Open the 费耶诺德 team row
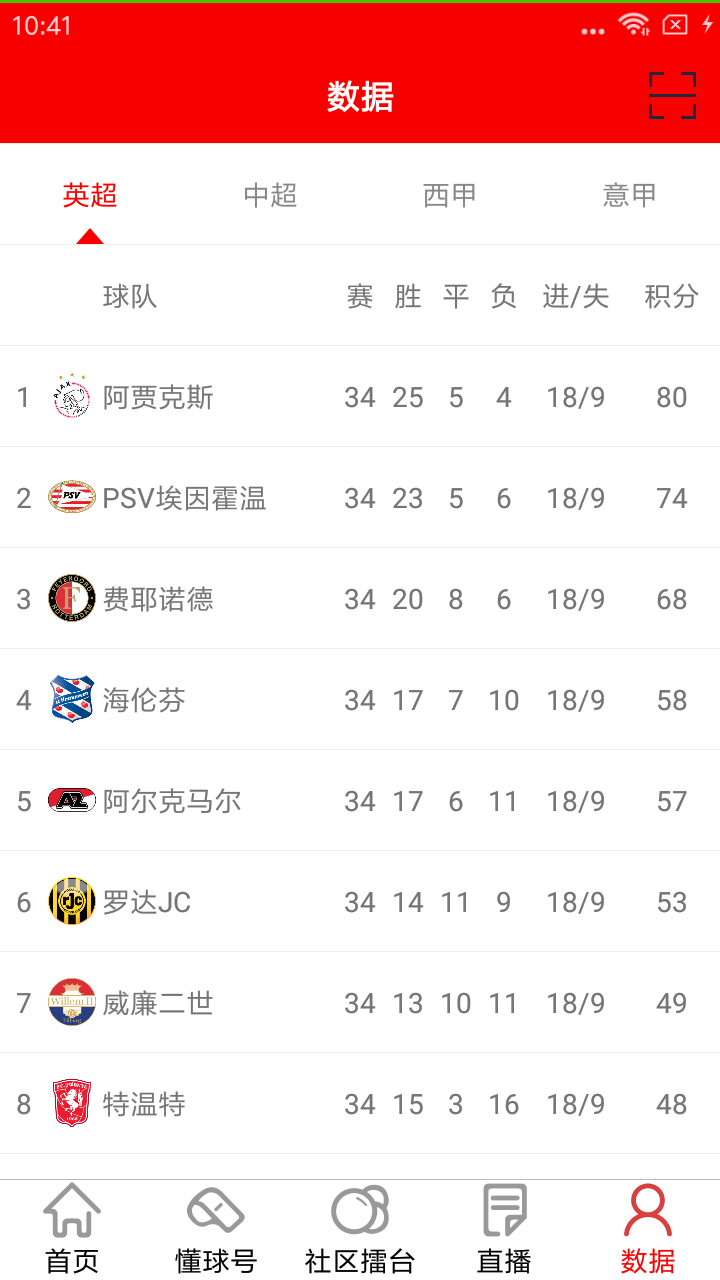The image size is (720, 1280). pos(360,599)
